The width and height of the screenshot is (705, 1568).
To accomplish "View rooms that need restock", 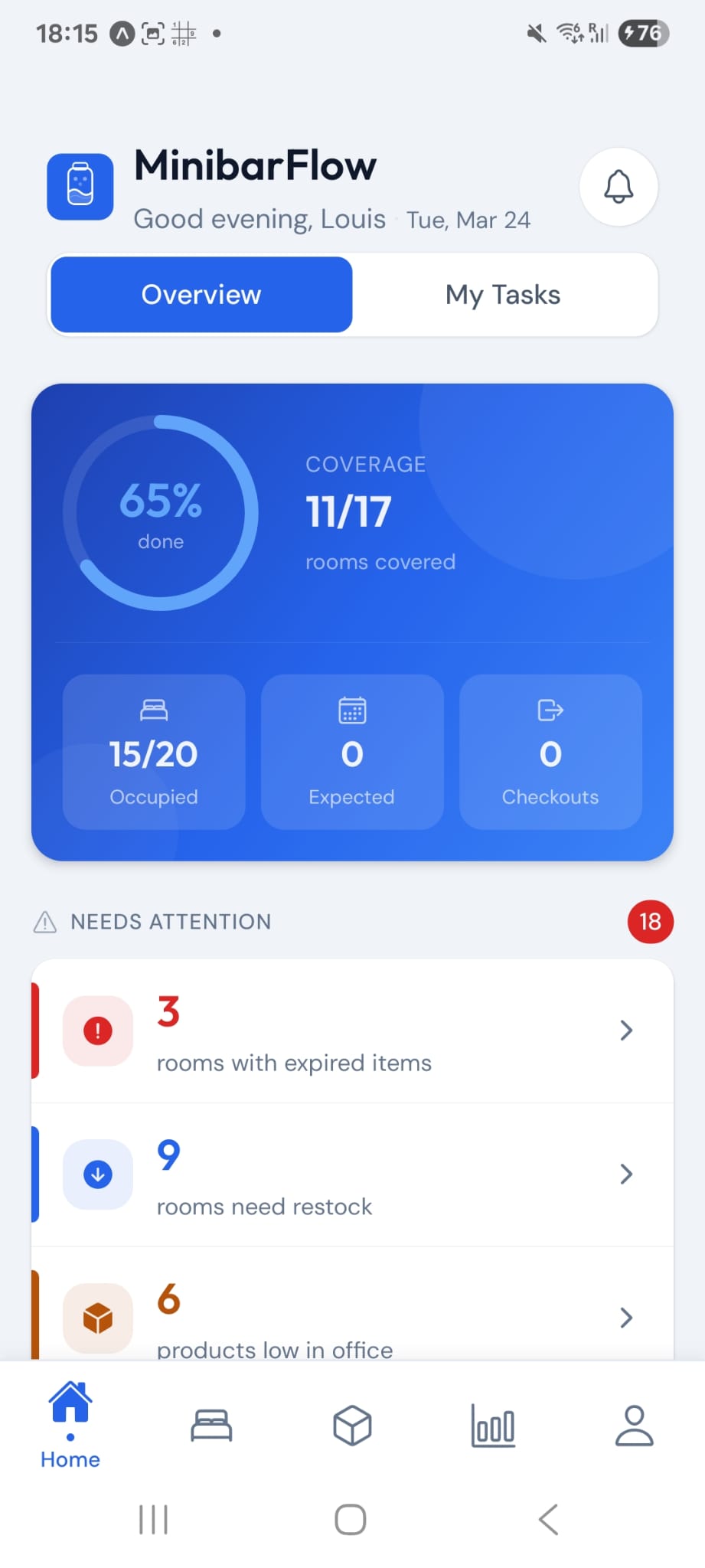I will coord(352,1174).
